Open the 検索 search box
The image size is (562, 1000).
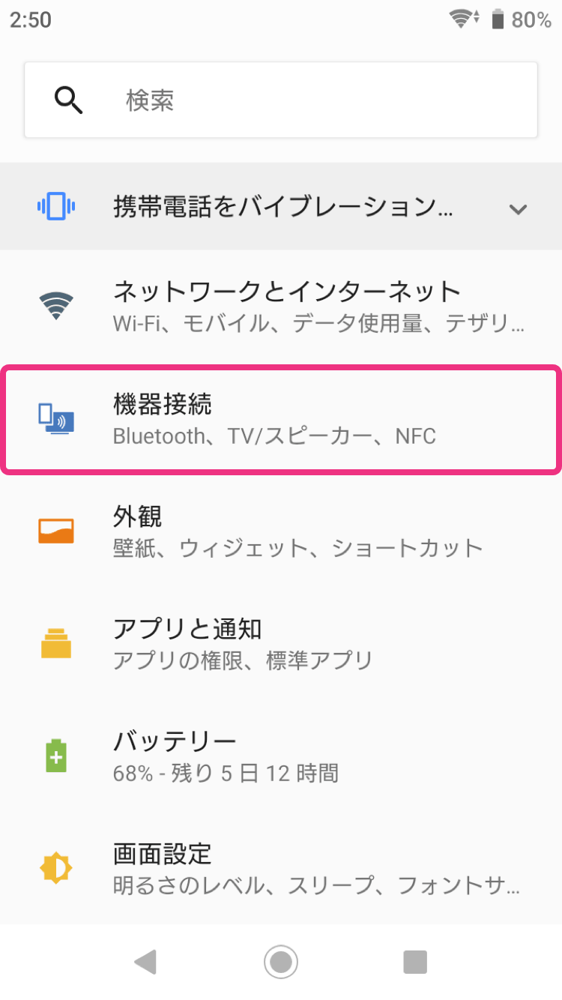click(281, 100)
